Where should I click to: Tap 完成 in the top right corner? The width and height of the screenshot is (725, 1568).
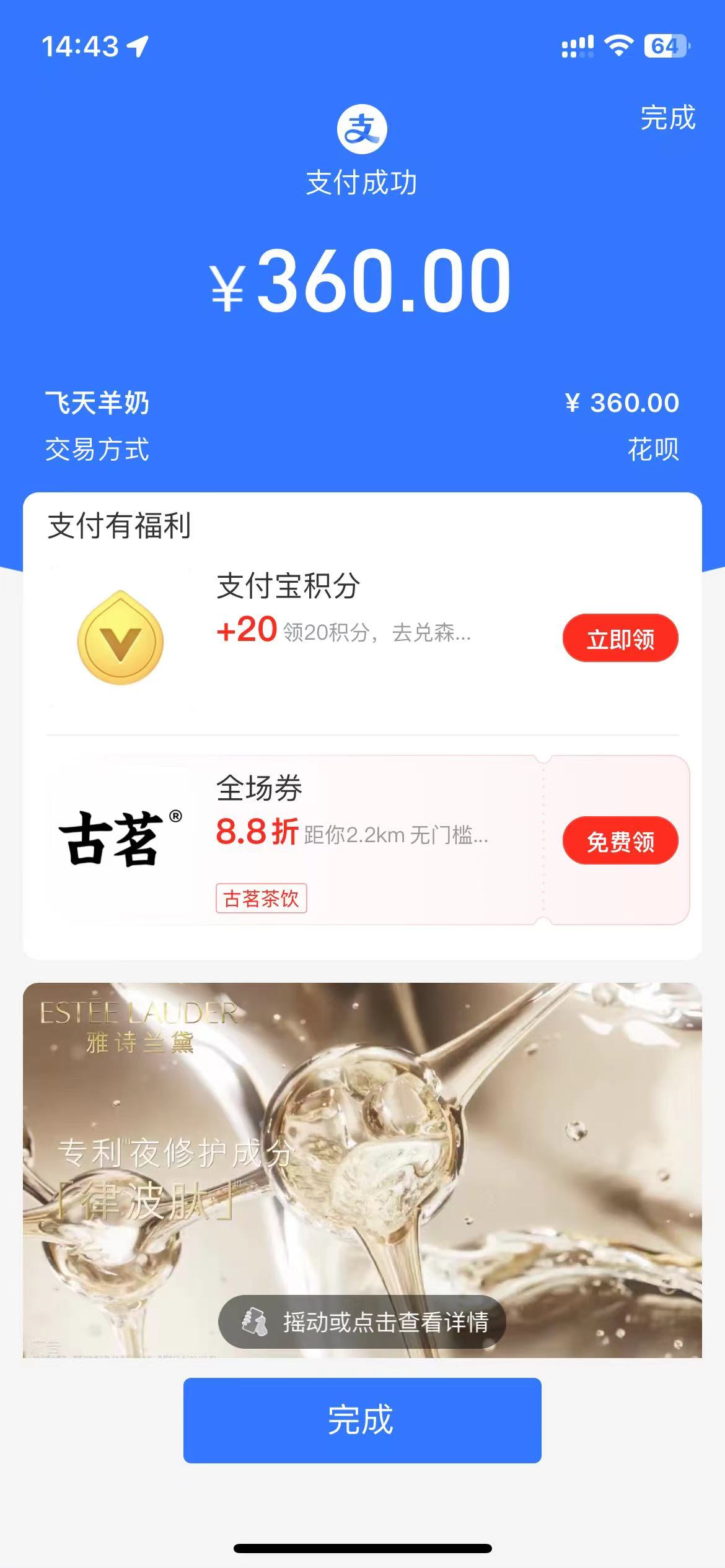[x=667, y=118]
